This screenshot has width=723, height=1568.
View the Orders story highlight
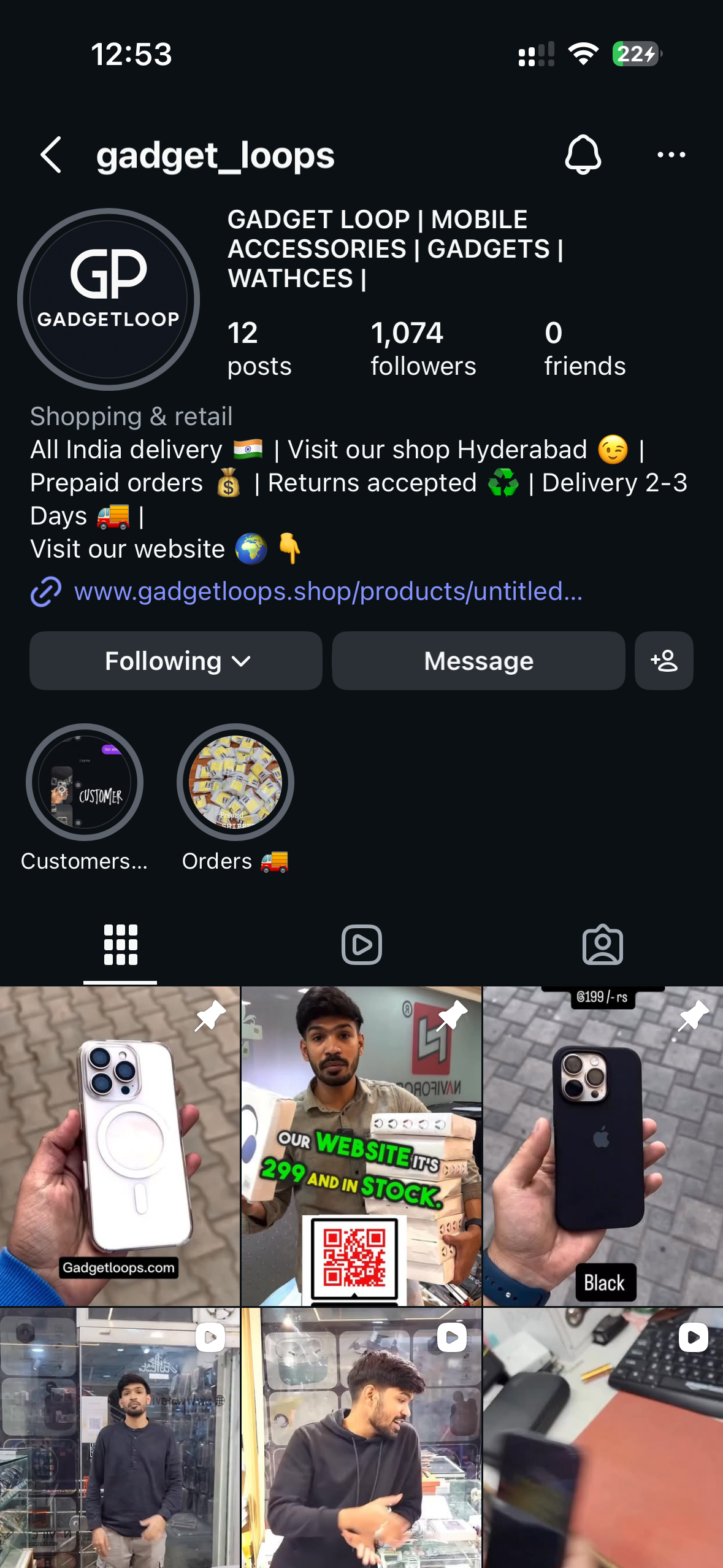click(x=235, y=783)
